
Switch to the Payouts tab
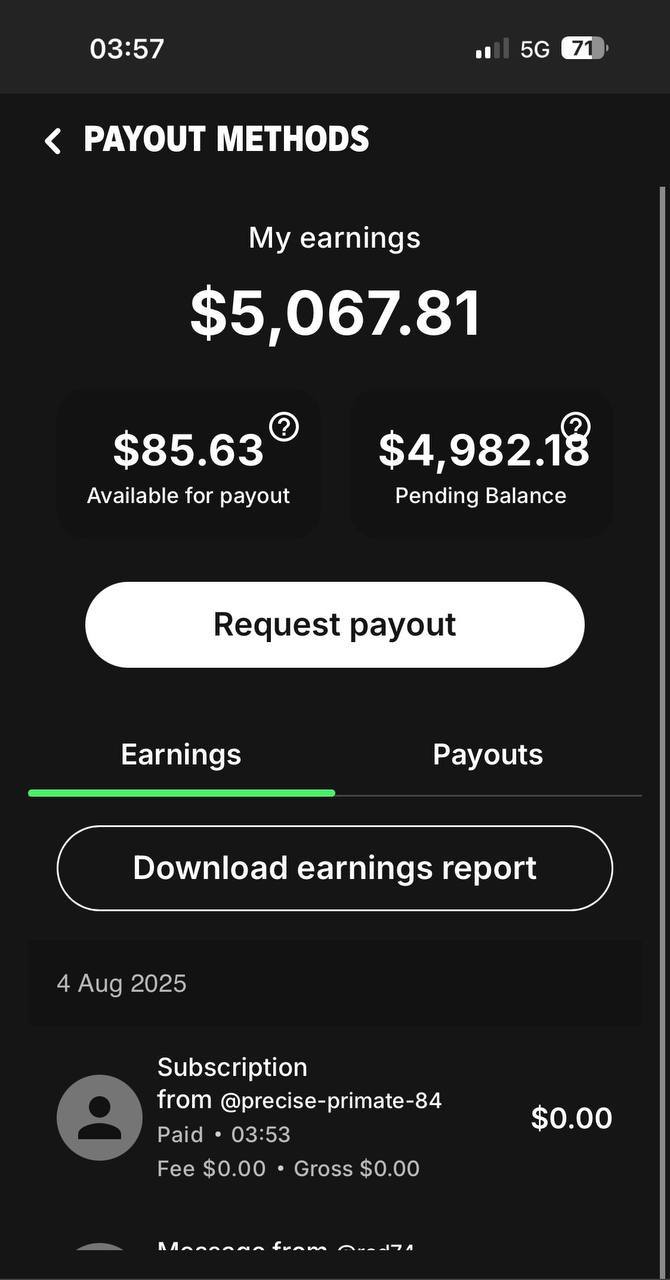coord(487,755)
